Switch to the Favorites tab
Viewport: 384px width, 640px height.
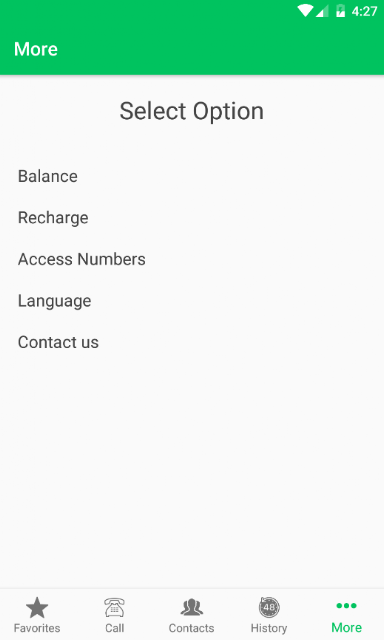coord(37,615)
